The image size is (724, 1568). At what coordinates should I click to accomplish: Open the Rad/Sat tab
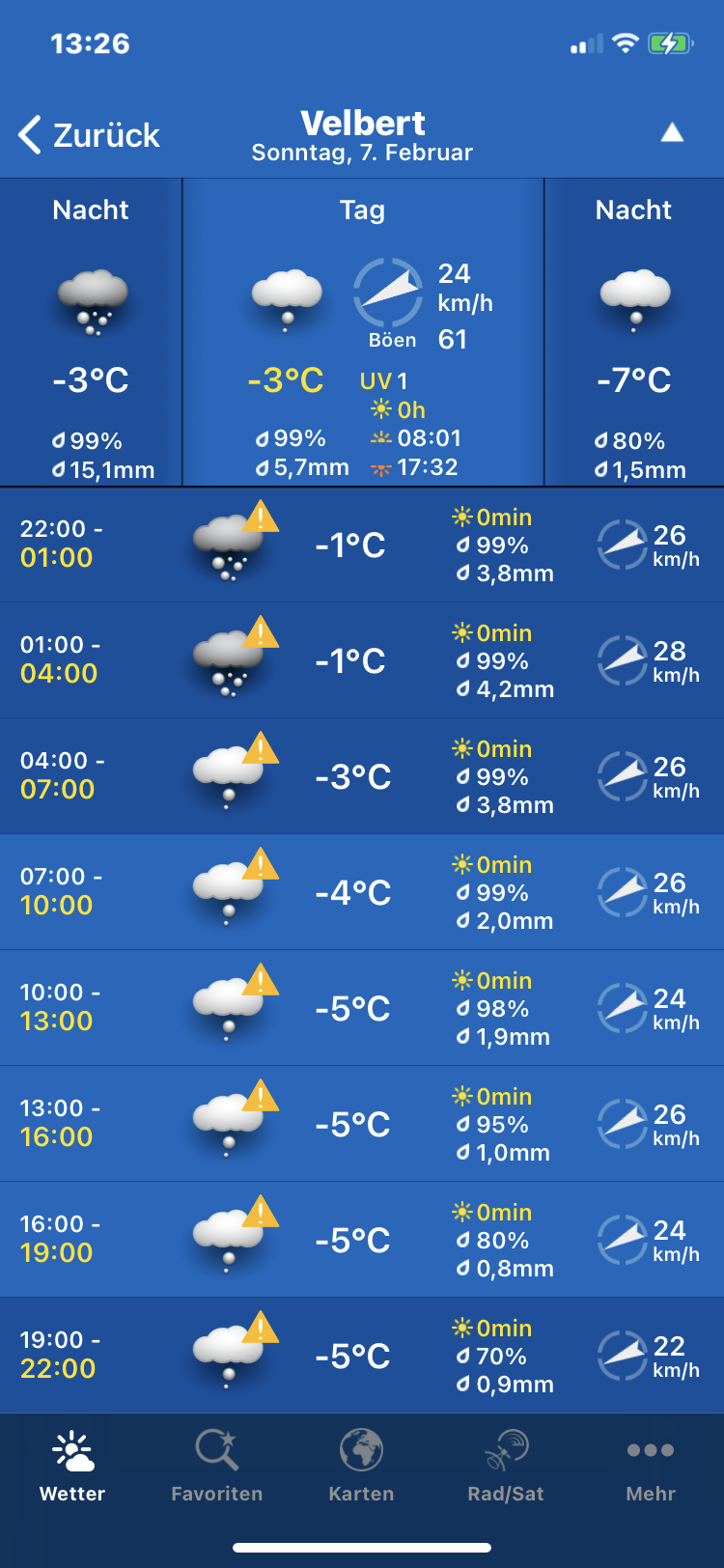(x=506, y=1466)
